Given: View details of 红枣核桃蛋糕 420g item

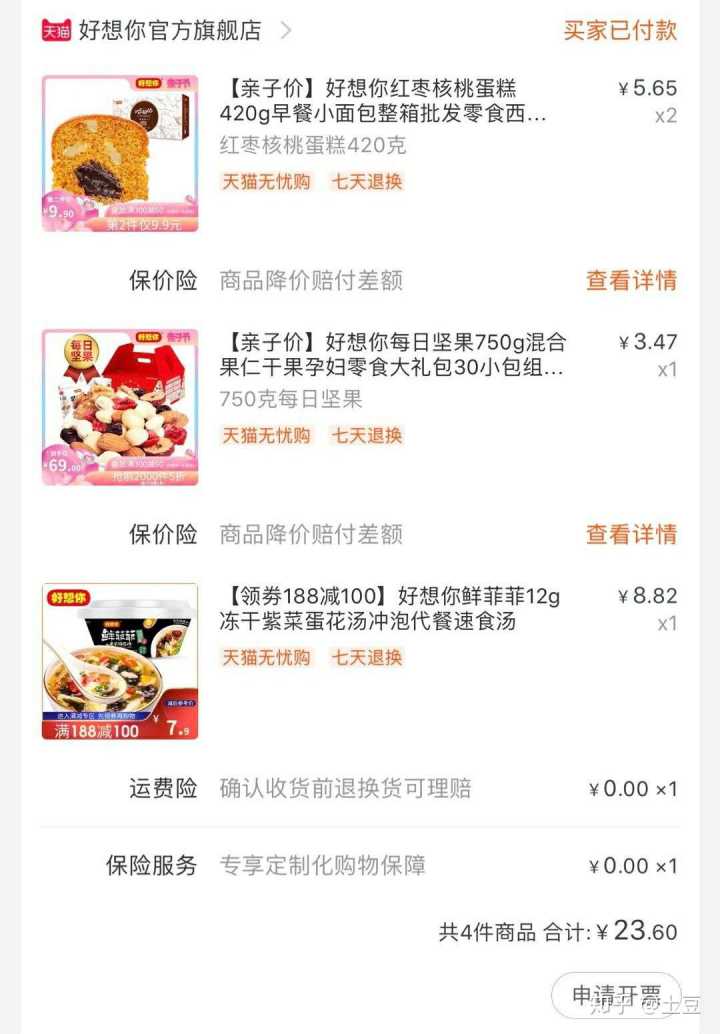Looking at the screenshot, I should pyautogui.click(x=384, y=102).
